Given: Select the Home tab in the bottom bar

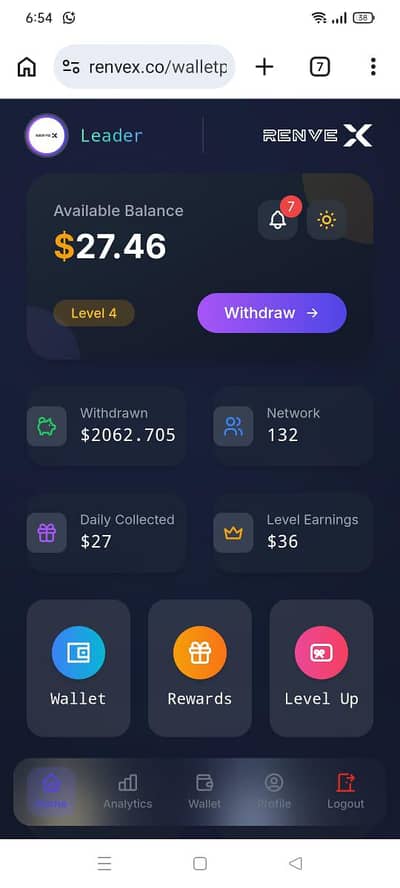Looking at the screenshot, I should (51, 792).
